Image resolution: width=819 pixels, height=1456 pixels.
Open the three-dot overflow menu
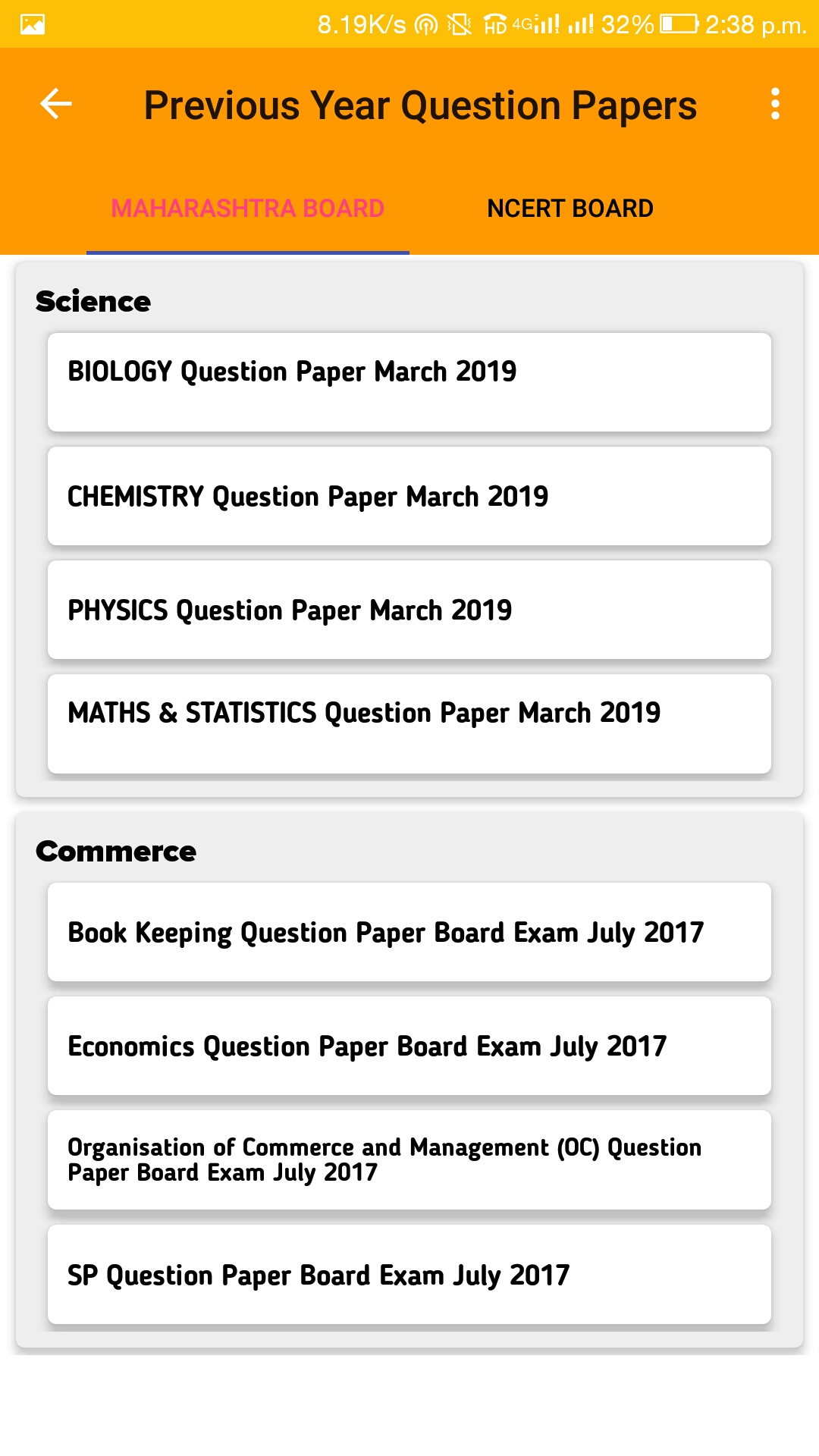click(x=774, y=104)
